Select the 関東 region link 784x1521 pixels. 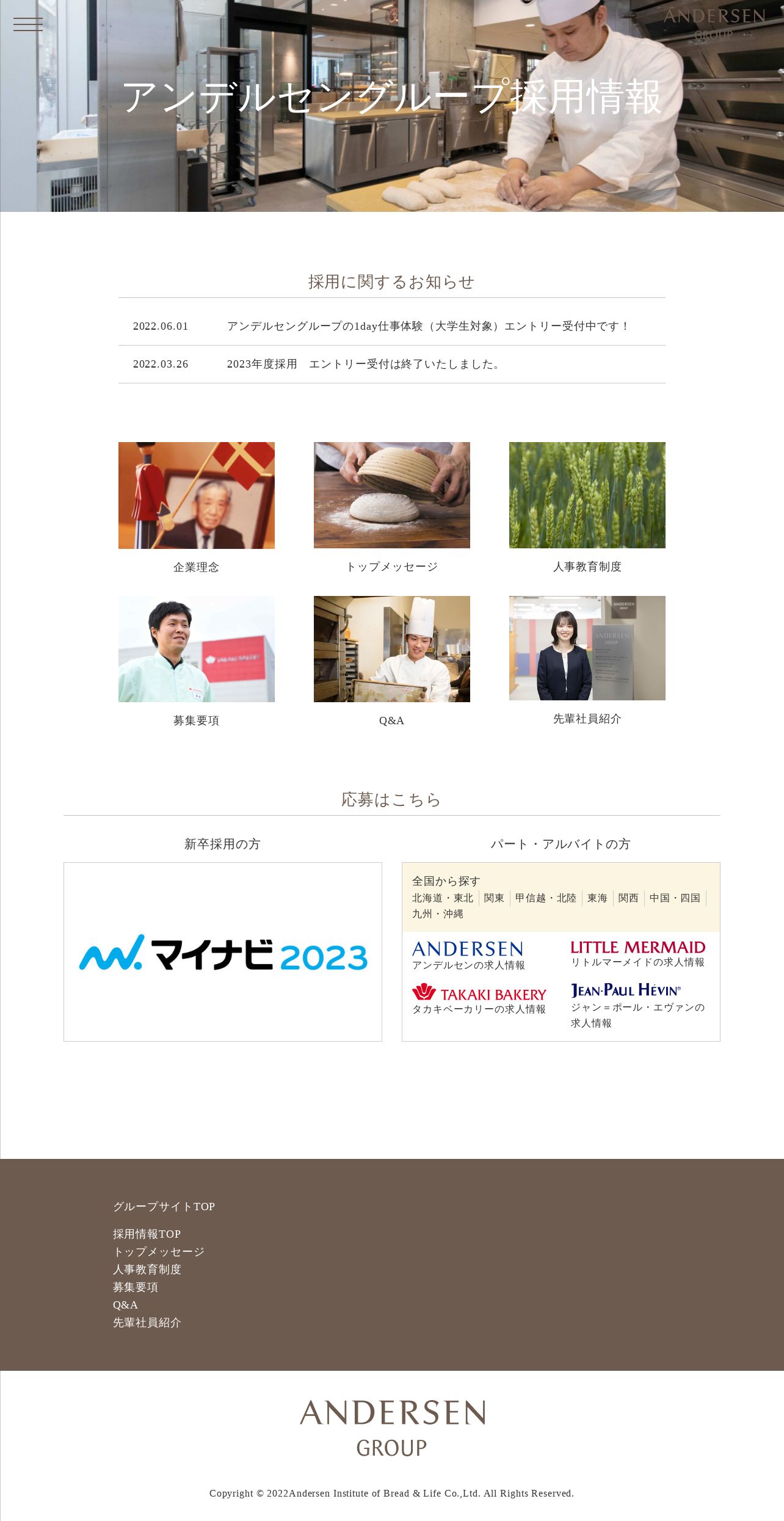(494, 898)
